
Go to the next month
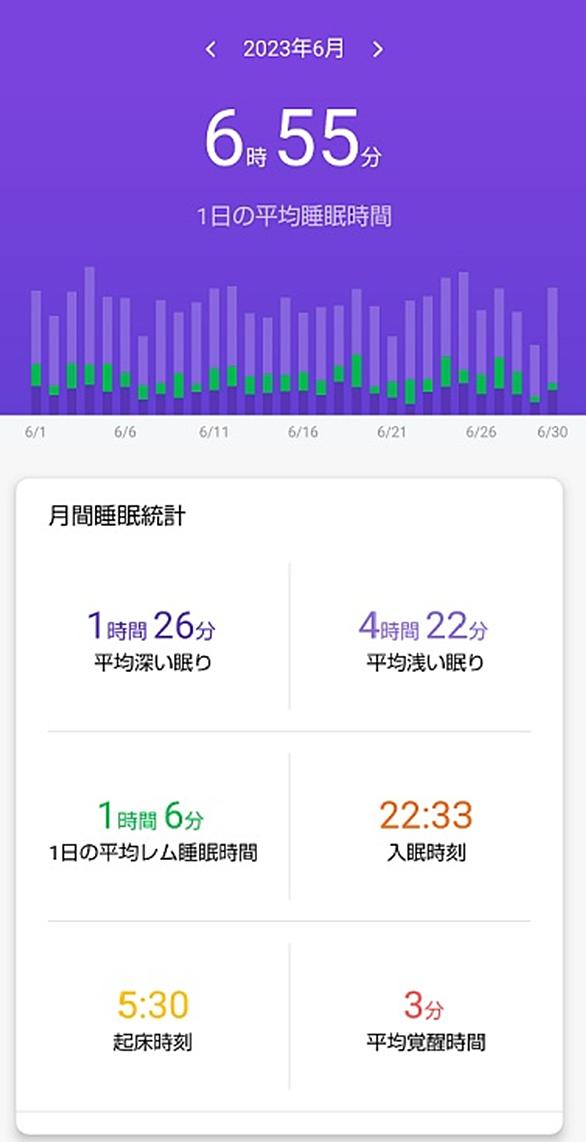tap(377, 50)
